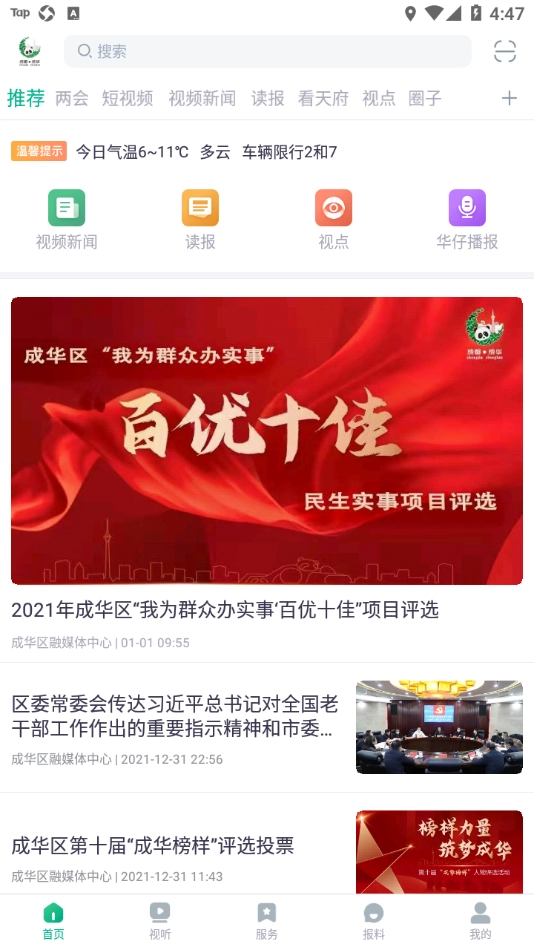Open the 服务 bottom tab
Image resolution: width=534 pixels, height=950 pixels.
267,921
